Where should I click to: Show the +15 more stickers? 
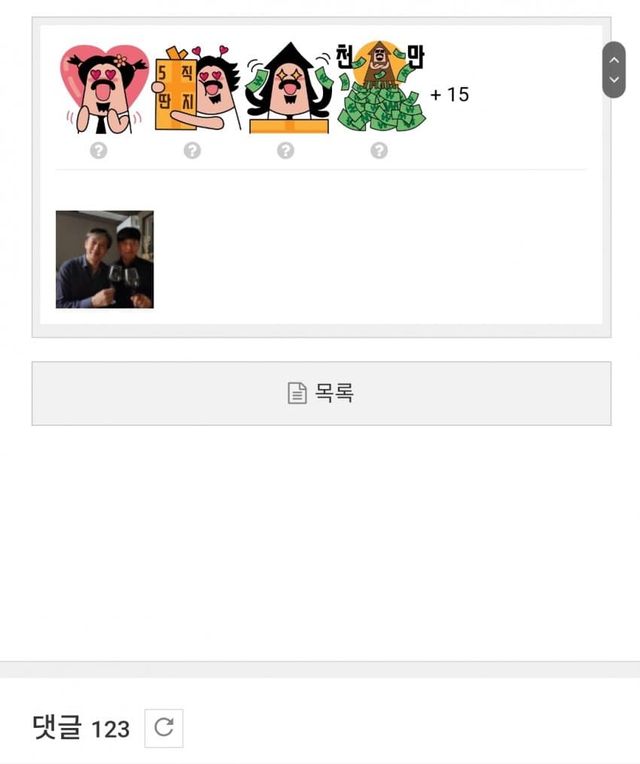(449, 95)
